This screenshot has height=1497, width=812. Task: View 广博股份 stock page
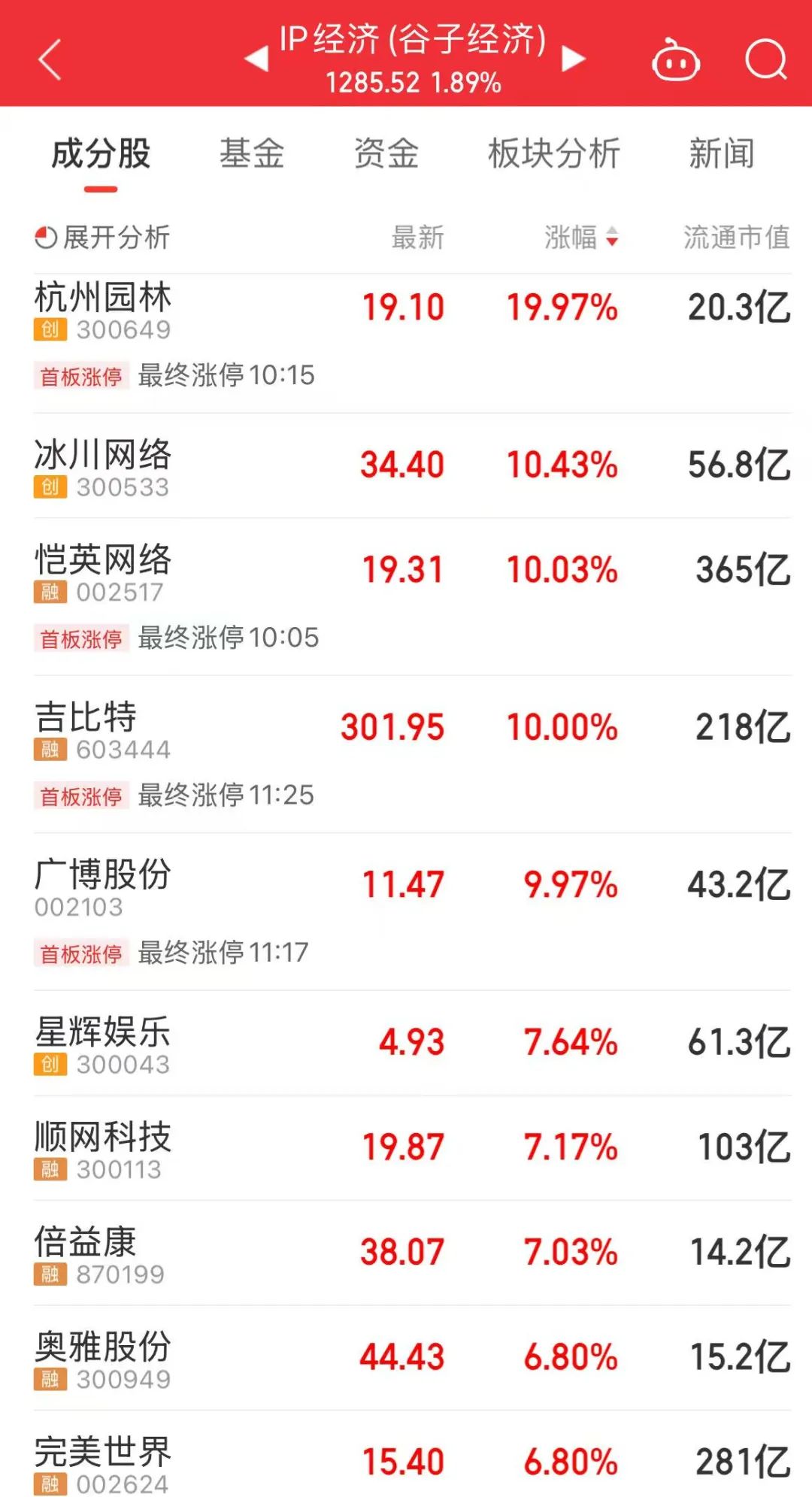point(103,876)
